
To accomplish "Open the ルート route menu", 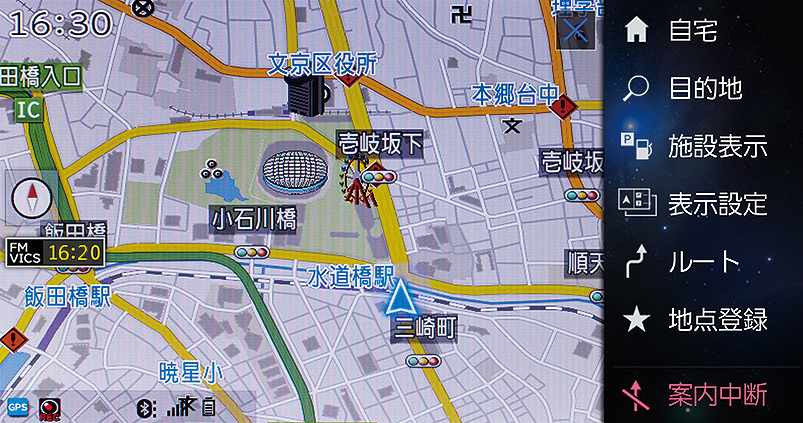I will click(702, 262).
